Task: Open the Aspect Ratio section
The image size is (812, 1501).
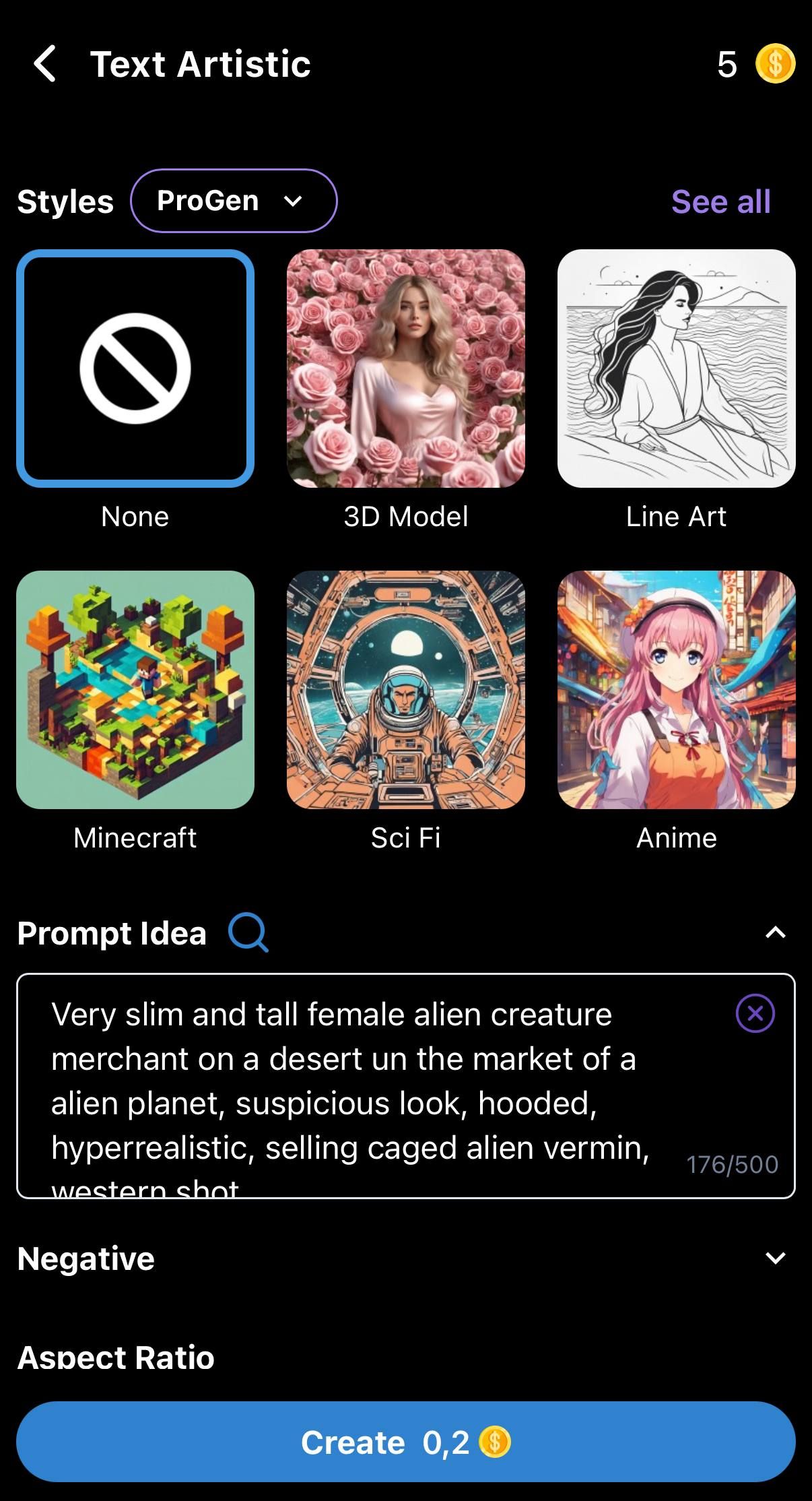Action: tap(115, 1357)
